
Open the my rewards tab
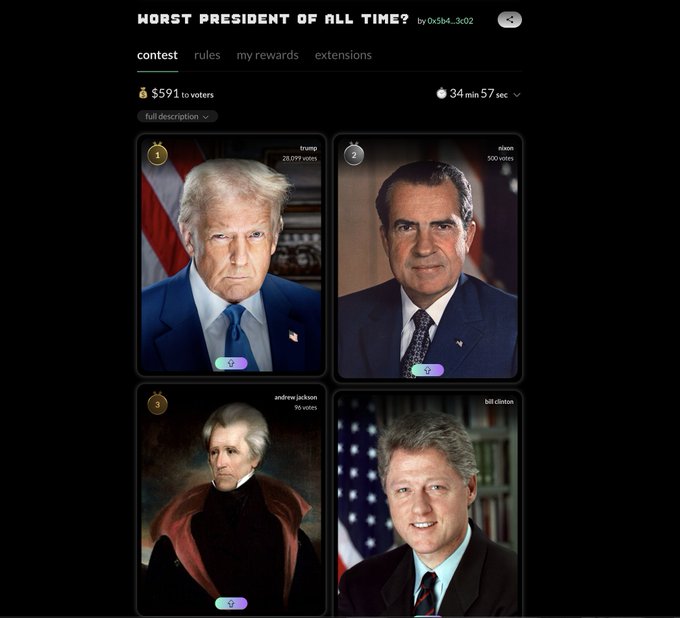tap(267, 55)
